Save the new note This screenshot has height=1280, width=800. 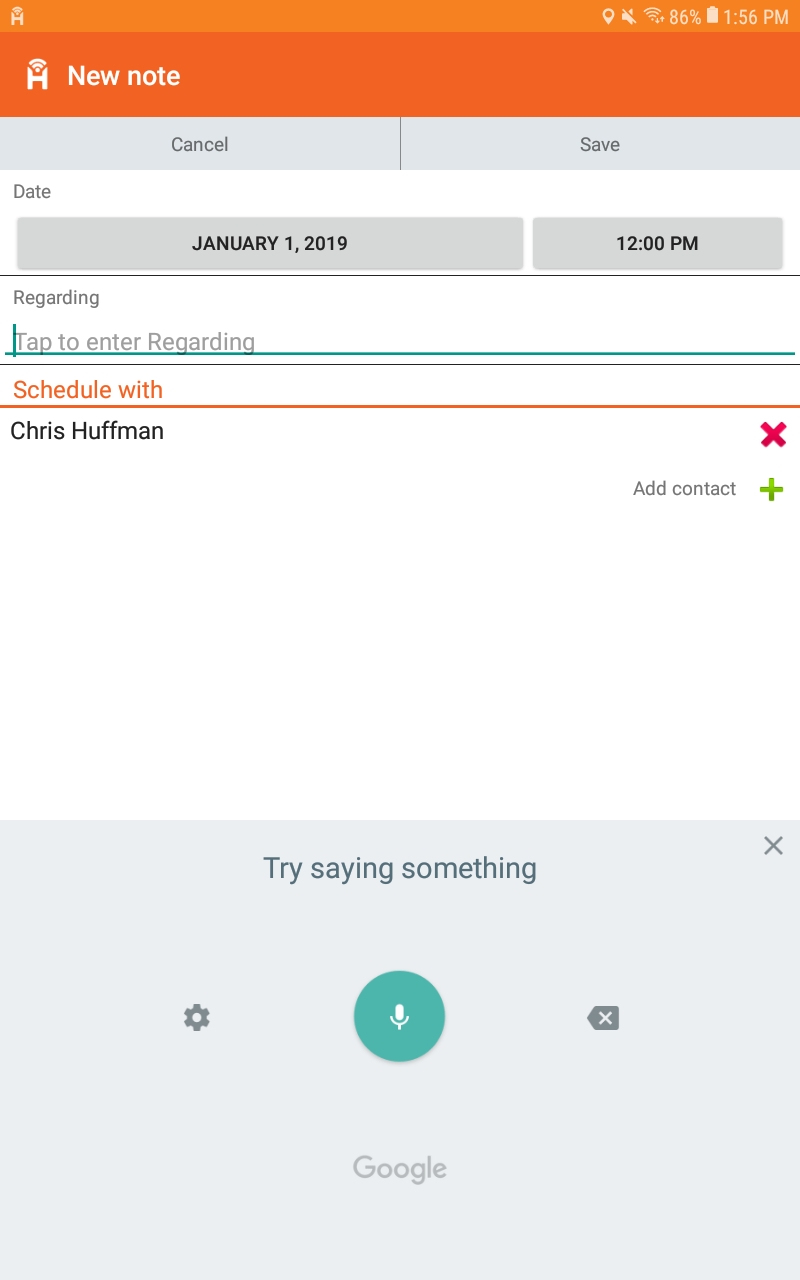tap(600, 144)
